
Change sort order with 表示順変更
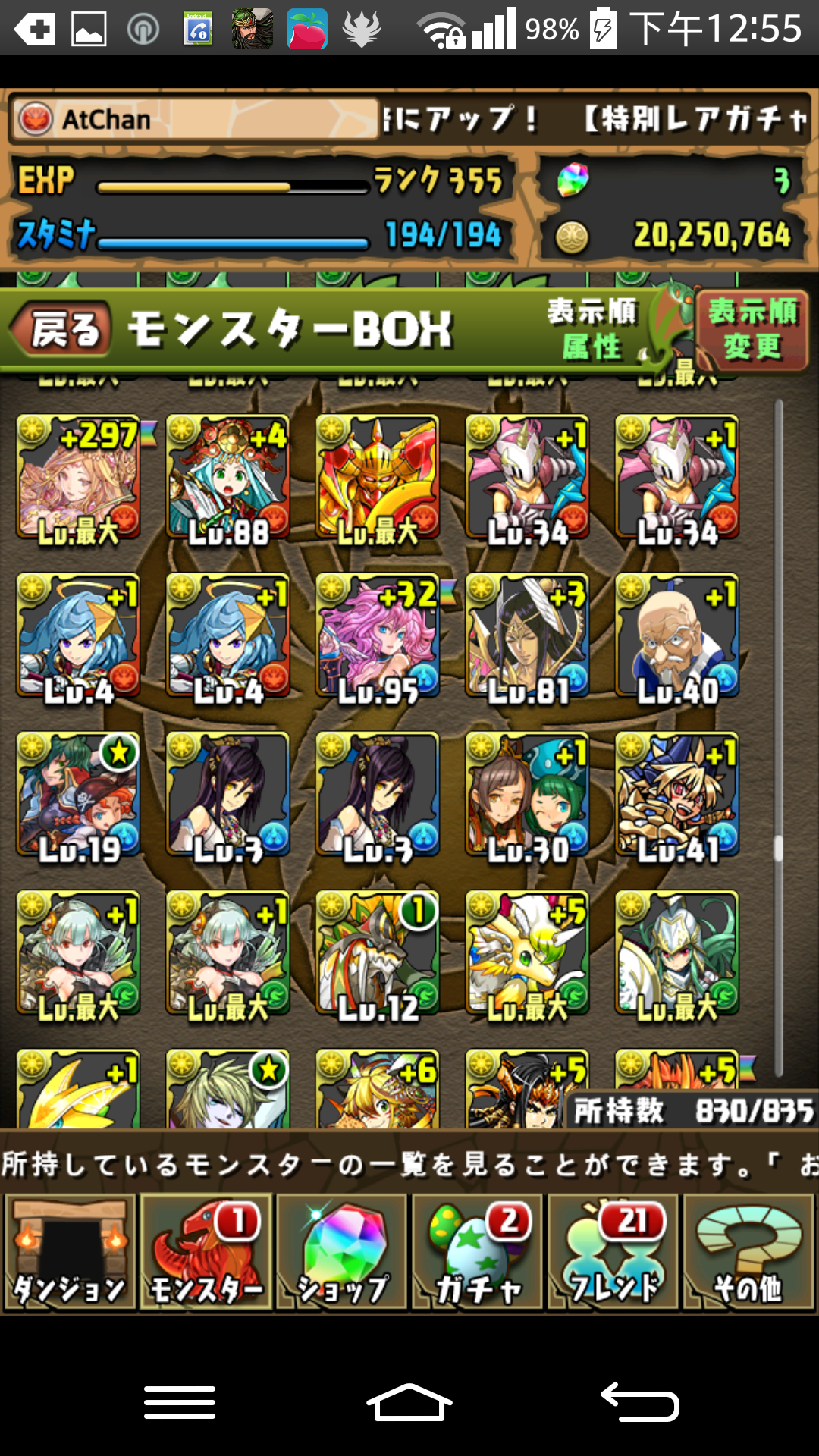point(751,329)
